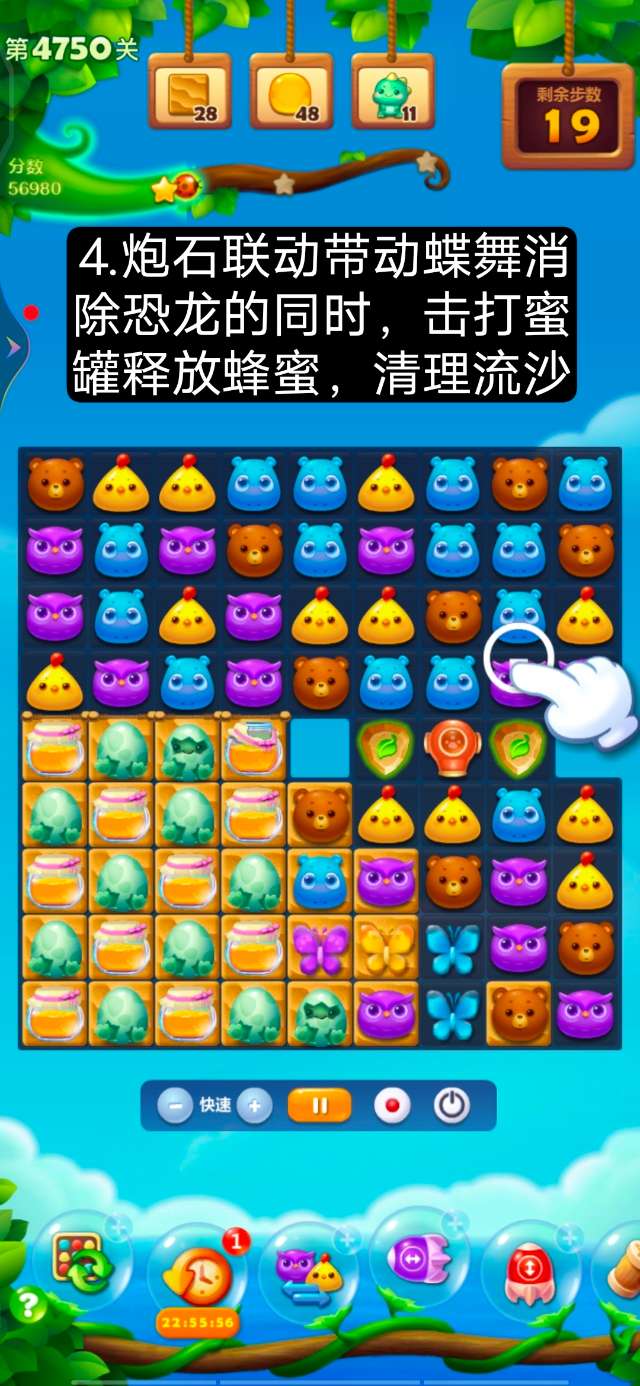This screenshot has height=1386, width=640.
Task: Increase the speed with the plus button
Action: (x=255, y=1106)
